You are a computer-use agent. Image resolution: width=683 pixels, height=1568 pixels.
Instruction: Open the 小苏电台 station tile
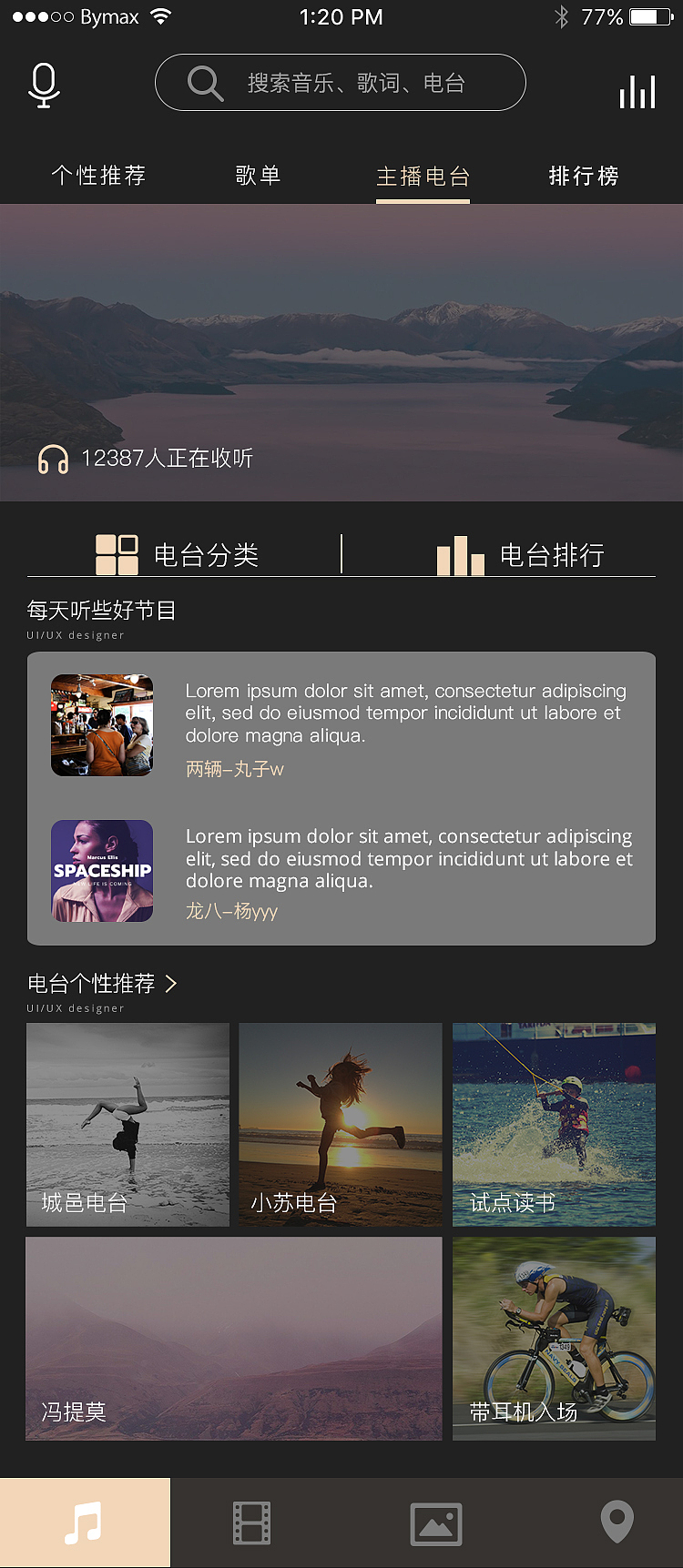[x=341, y=1124]
